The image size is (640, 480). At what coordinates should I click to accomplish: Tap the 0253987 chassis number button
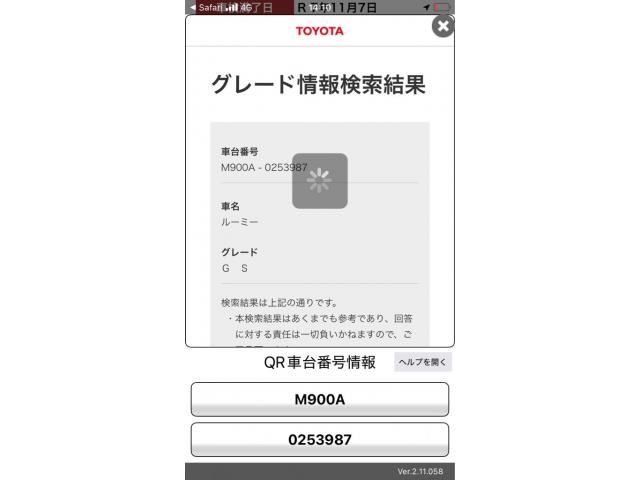320,439
